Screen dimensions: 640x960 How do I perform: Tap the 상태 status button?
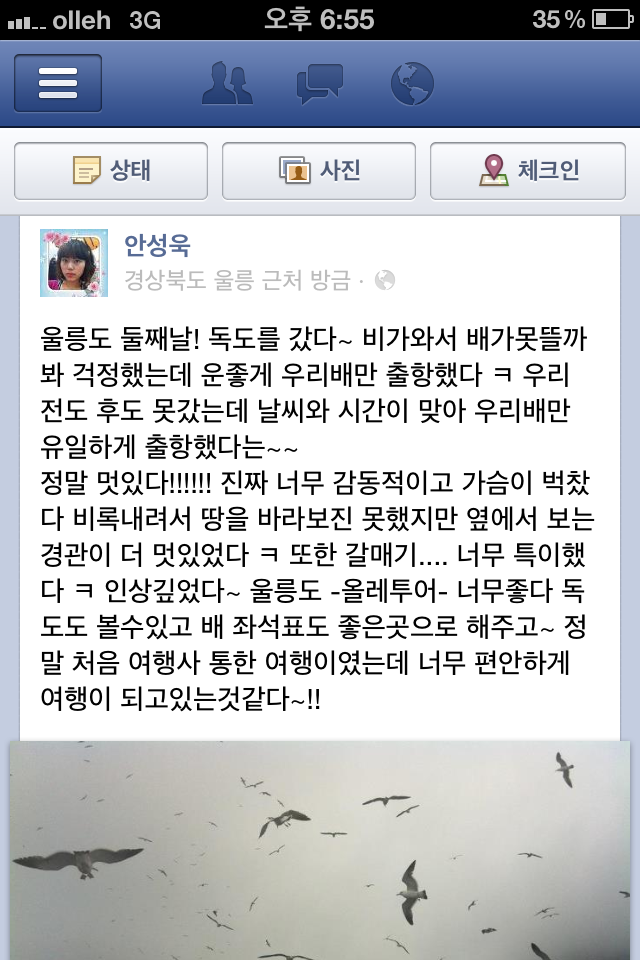point(111,171)
